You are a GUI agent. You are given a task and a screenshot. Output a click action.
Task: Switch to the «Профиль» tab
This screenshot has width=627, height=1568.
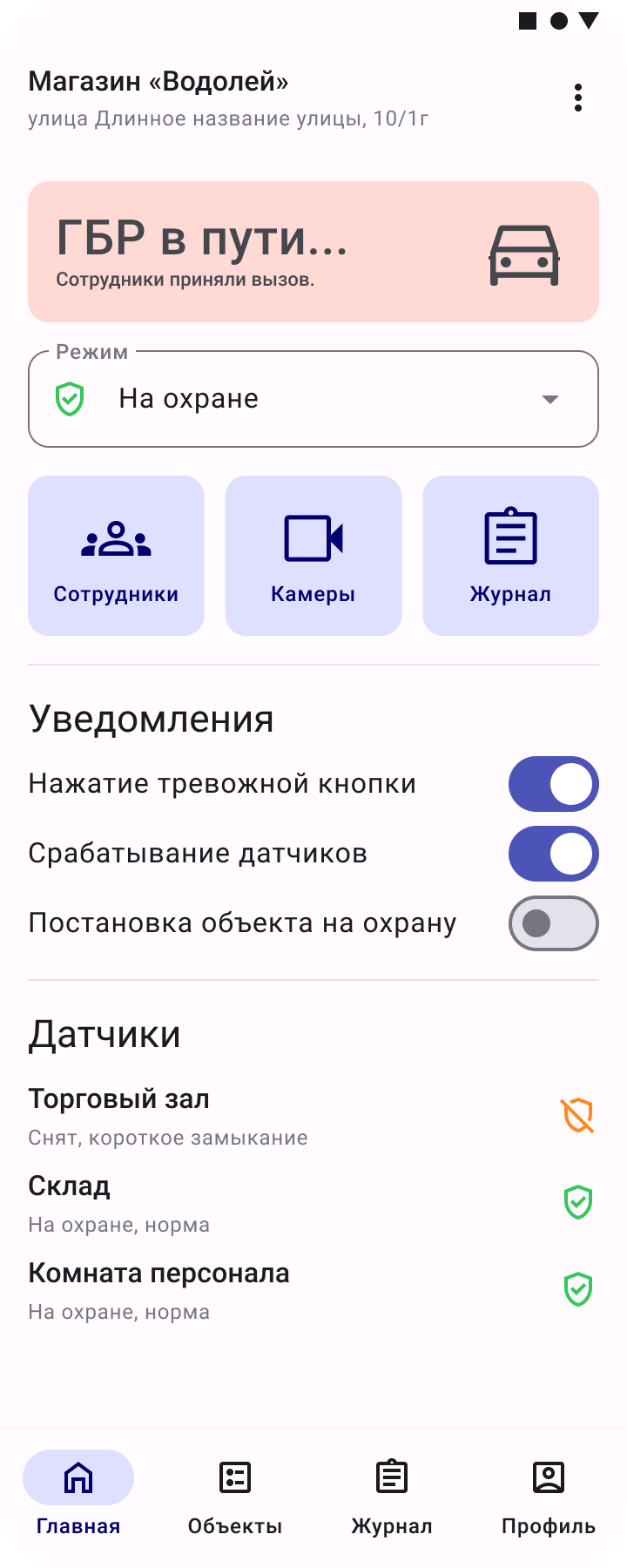[549, 1493]
